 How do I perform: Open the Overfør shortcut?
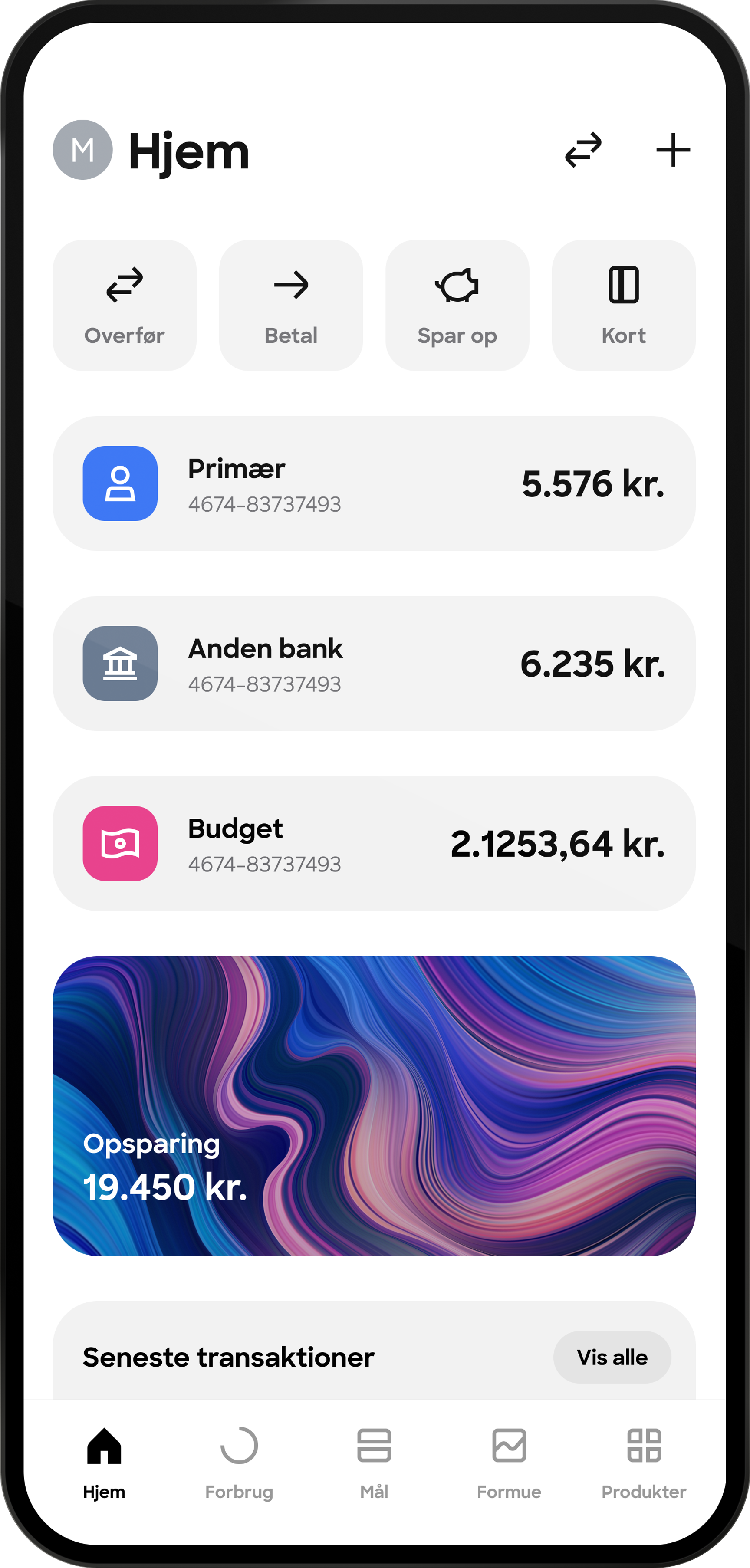click(124, 305)
